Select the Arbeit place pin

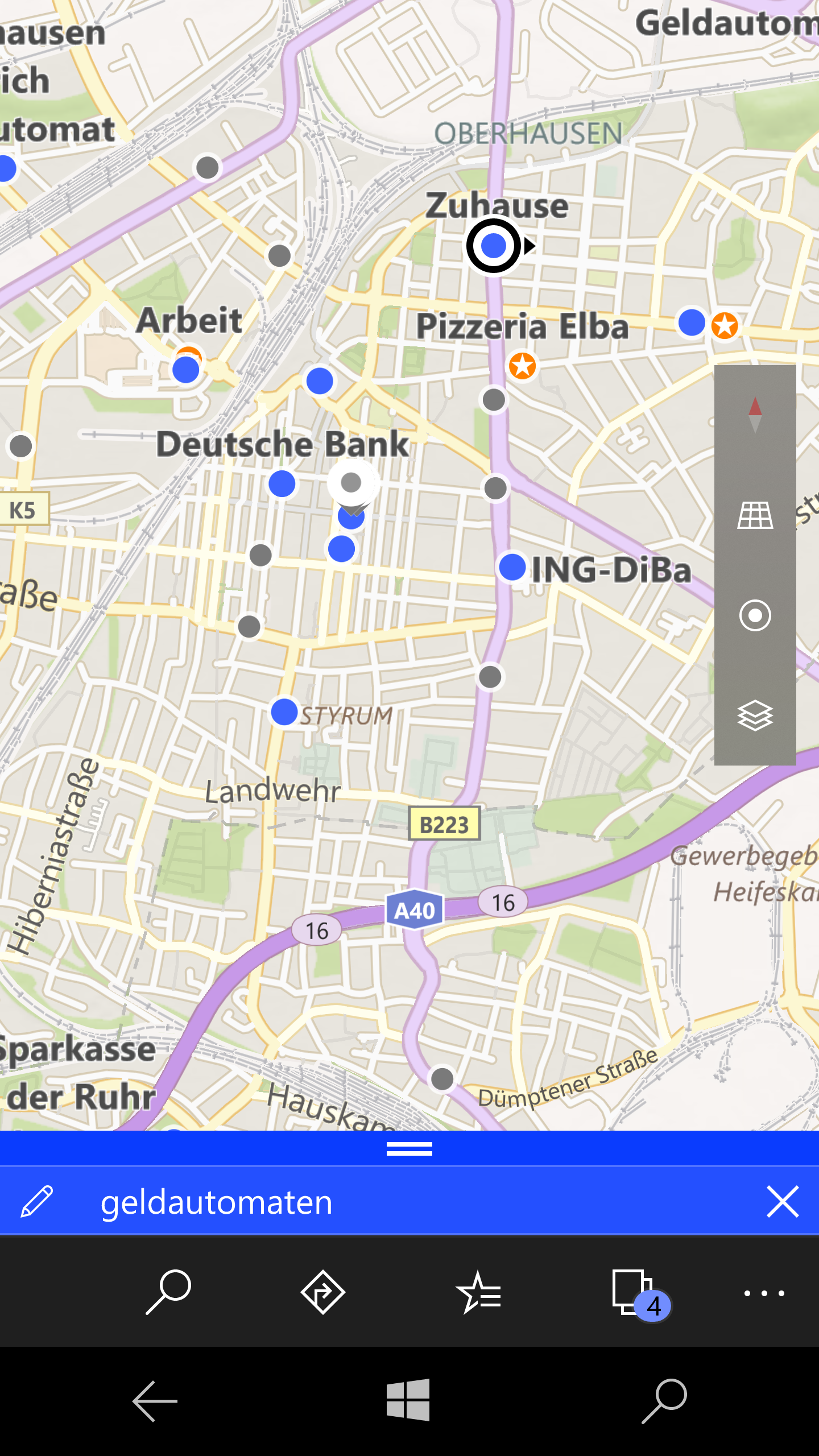pyautogui.click(x=186, y=370)
